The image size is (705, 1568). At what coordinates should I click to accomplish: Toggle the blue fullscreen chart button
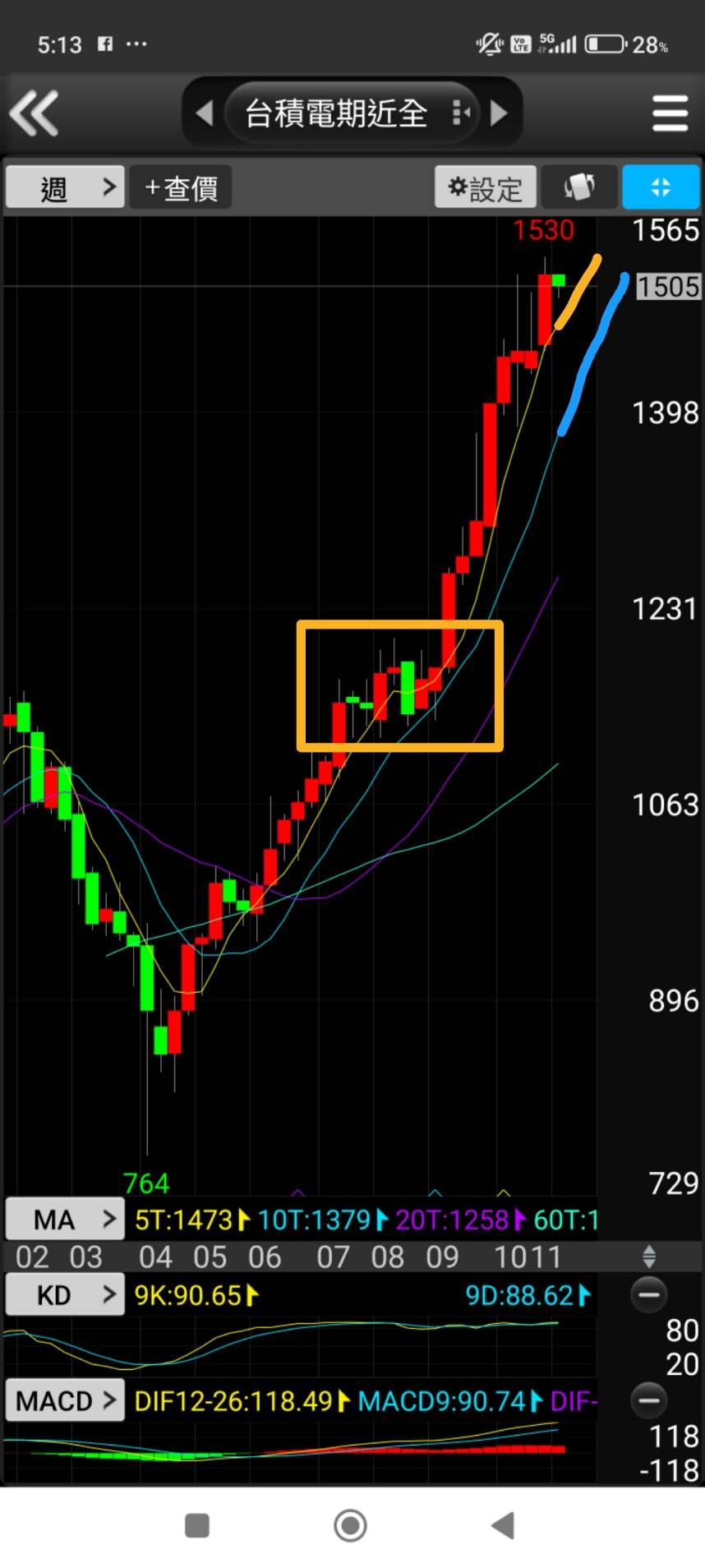[x=661, y=187]
